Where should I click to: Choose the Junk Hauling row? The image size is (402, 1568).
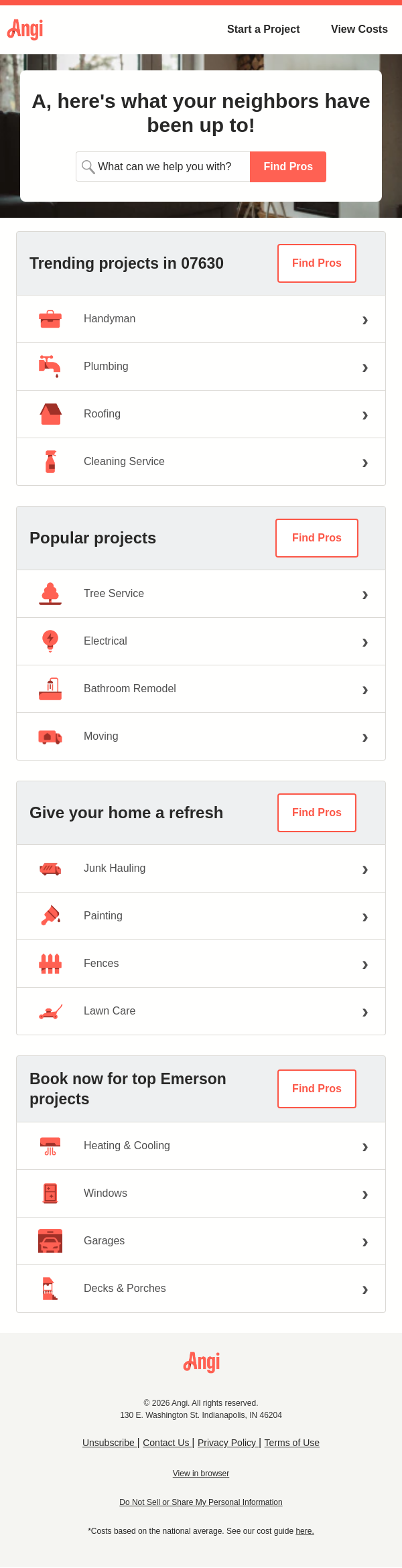pos(201,868)
